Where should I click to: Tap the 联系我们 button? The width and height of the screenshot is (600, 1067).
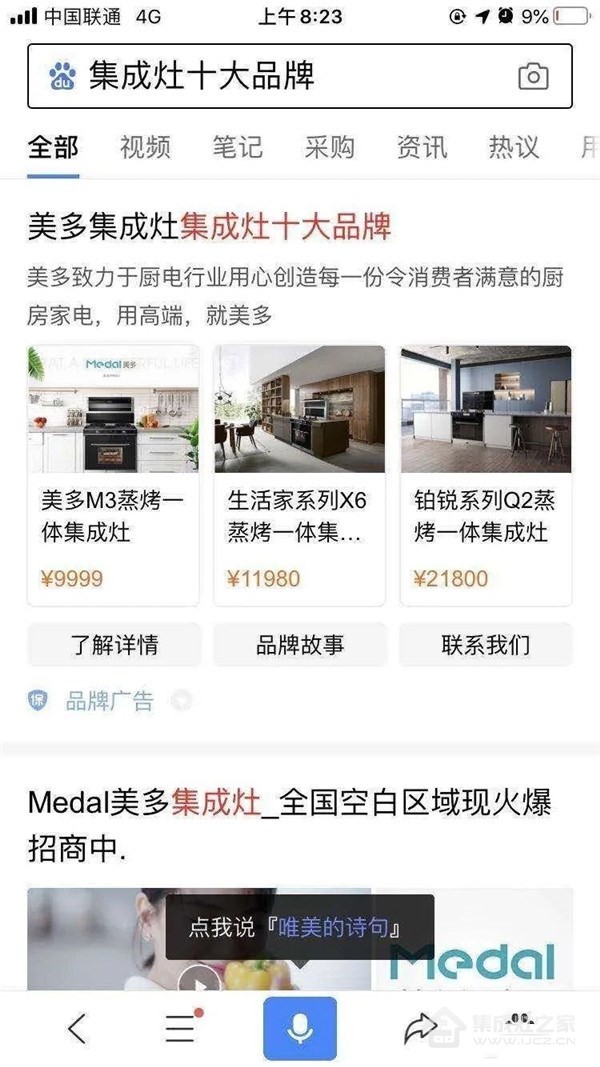pos(486,644)
